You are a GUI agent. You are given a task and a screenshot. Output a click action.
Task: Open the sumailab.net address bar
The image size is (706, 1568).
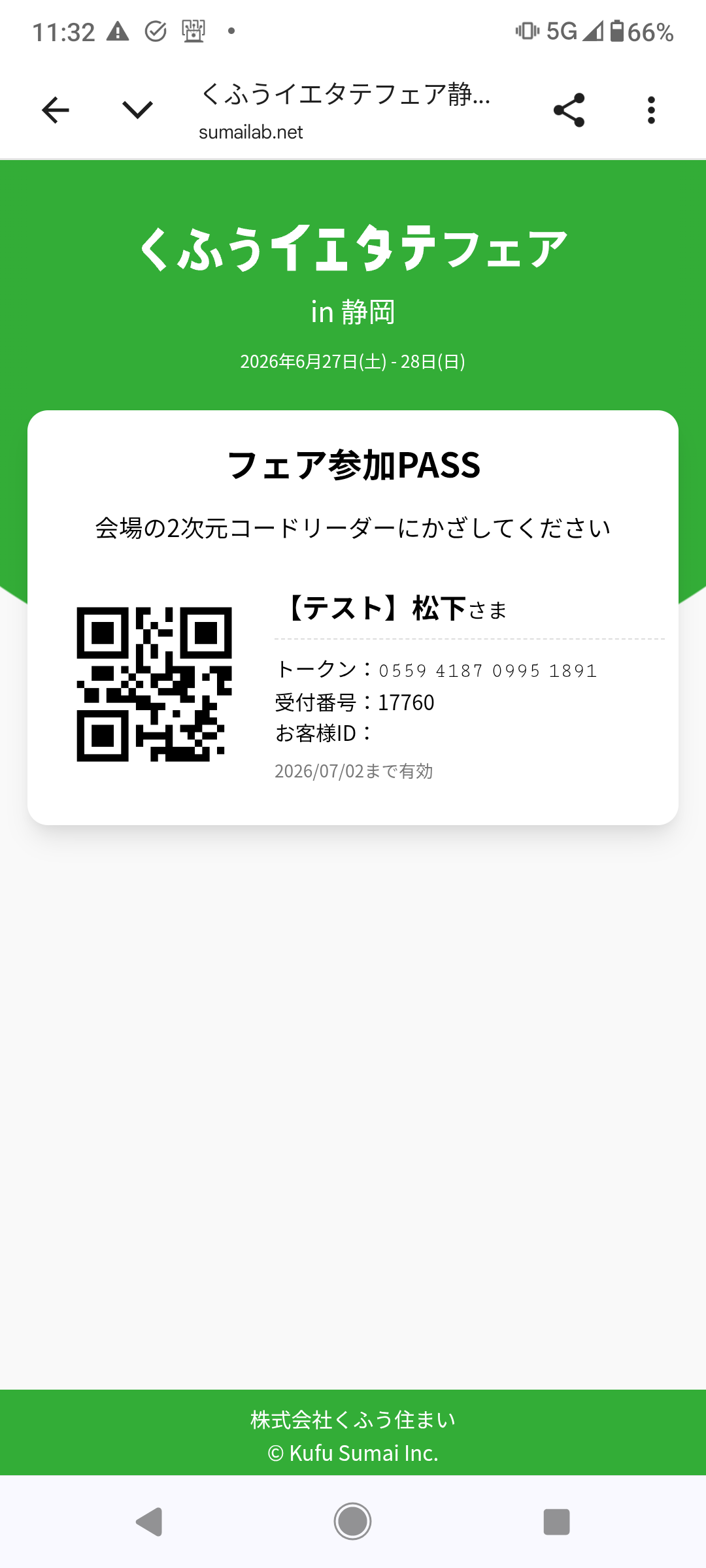[251, 133]
